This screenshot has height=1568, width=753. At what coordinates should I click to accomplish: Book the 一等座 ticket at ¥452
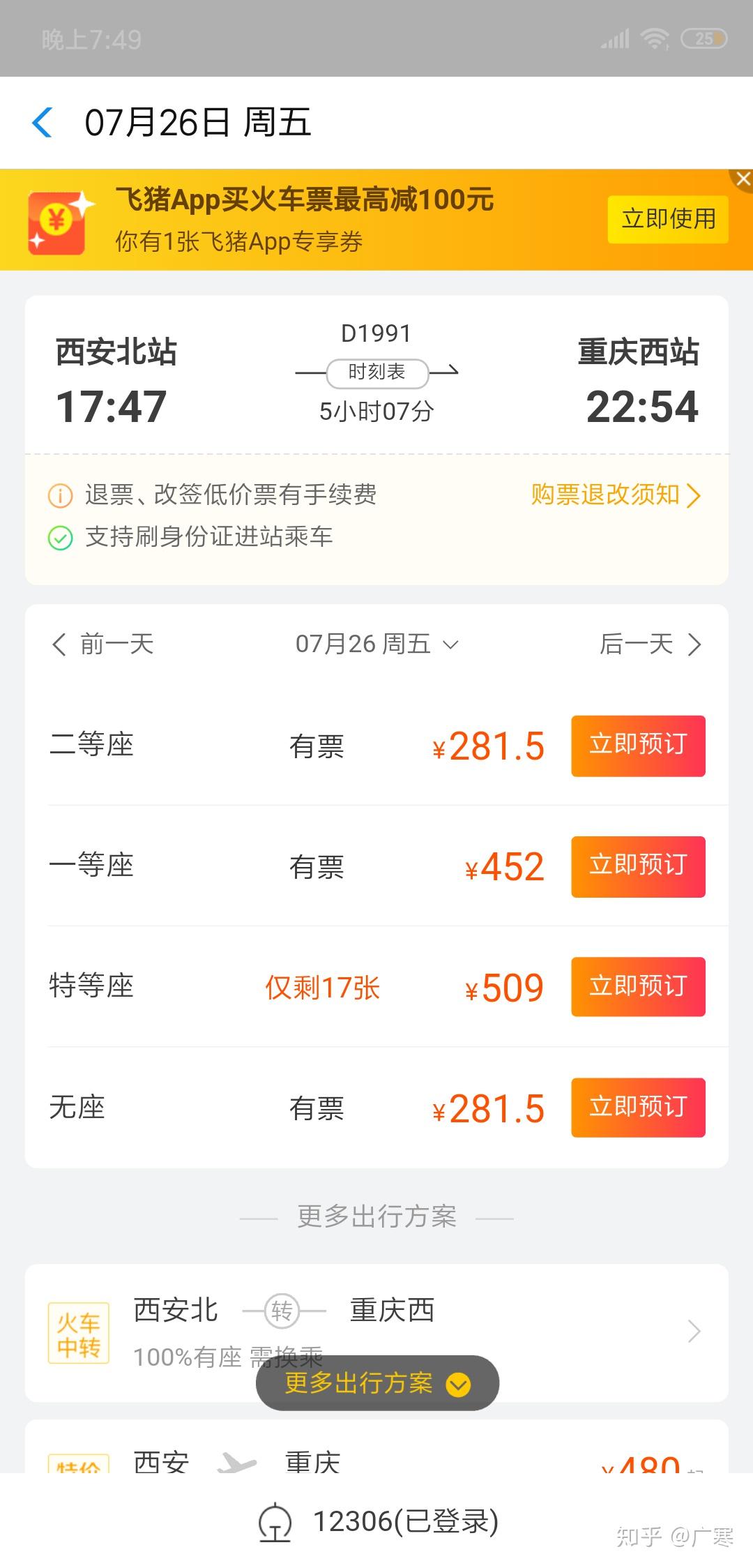[x=638, y=866]
